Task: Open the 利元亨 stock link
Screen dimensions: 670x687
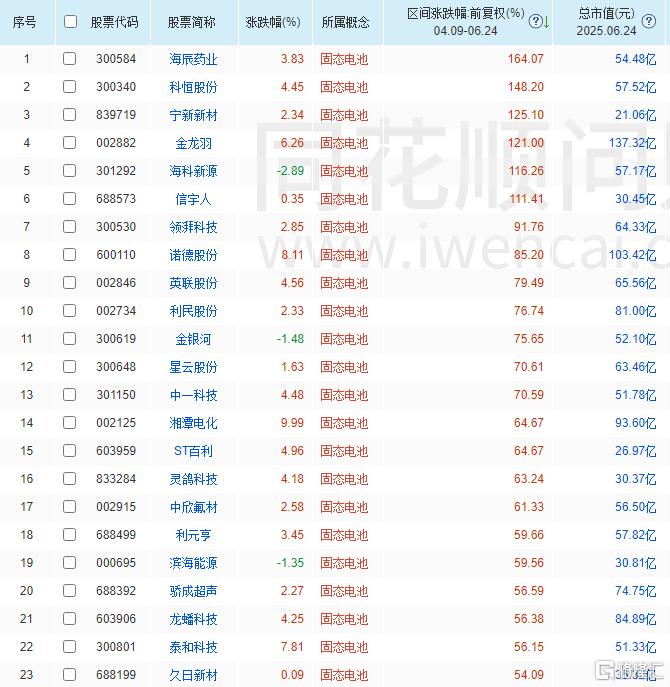Action: [x=193, y=535]
